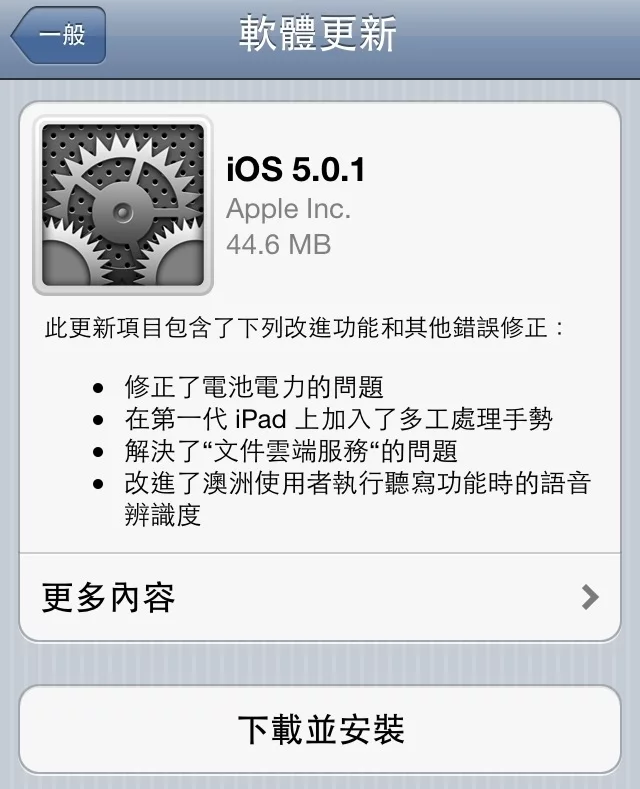This screenshot has height=789, width=640.
Task: Go back to 一般 settings
Action: 58,36
